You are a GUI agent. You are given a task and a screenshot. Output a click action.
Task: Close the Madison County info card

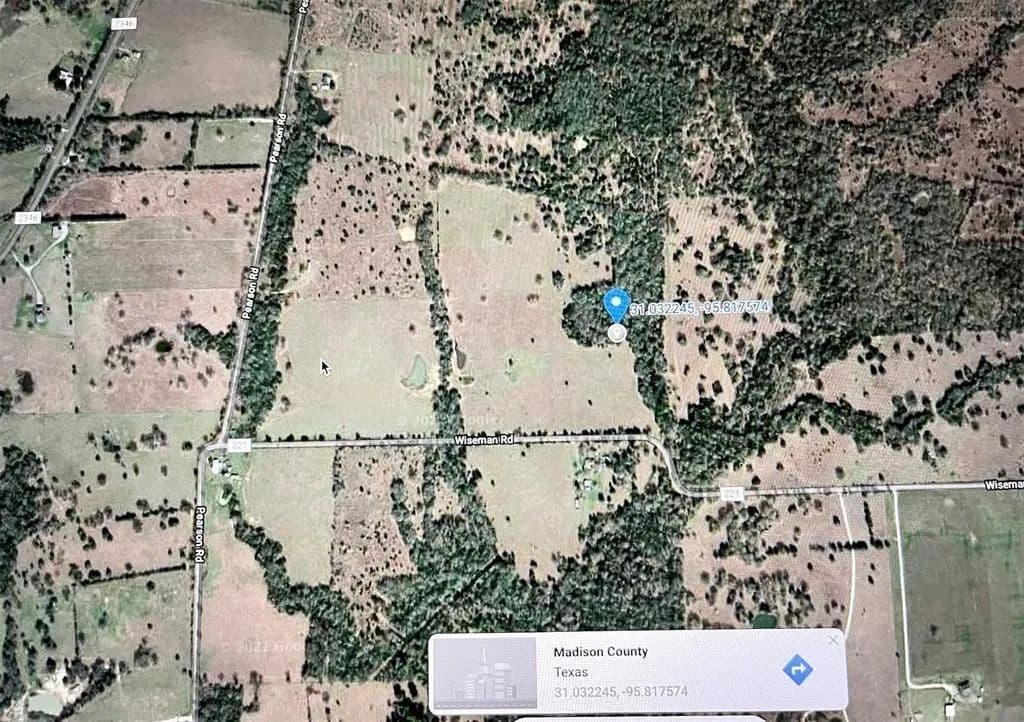pos(833,639)
